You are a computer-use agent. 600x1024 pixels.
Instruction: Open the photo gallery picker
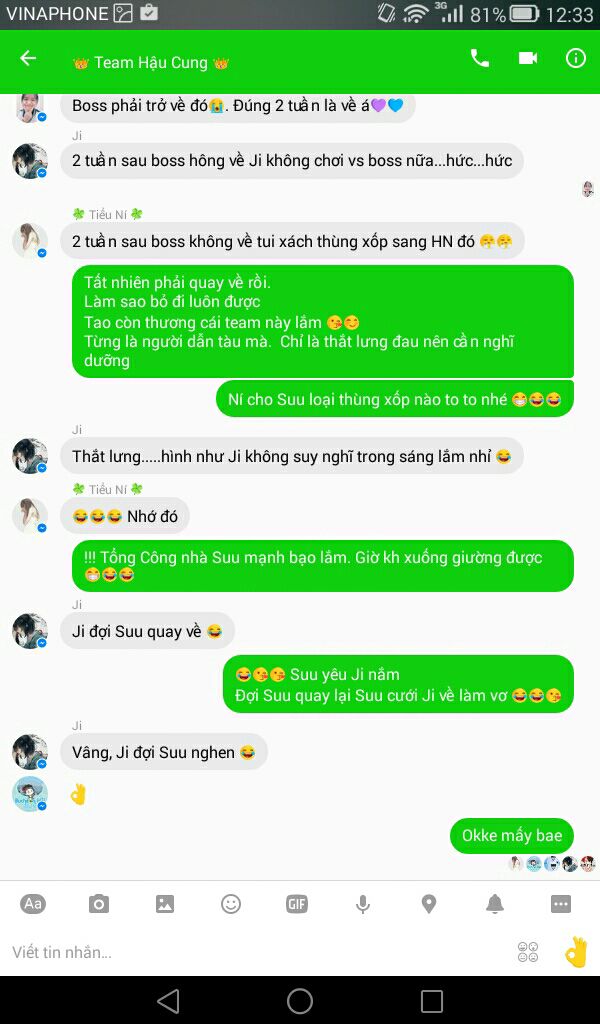(x=165, y=904)
